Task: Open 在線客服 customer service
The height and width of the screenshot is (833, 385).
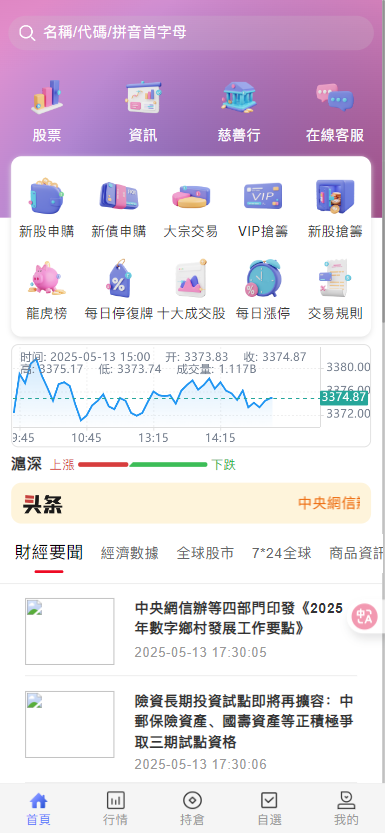Action: (x=335, y=112)
